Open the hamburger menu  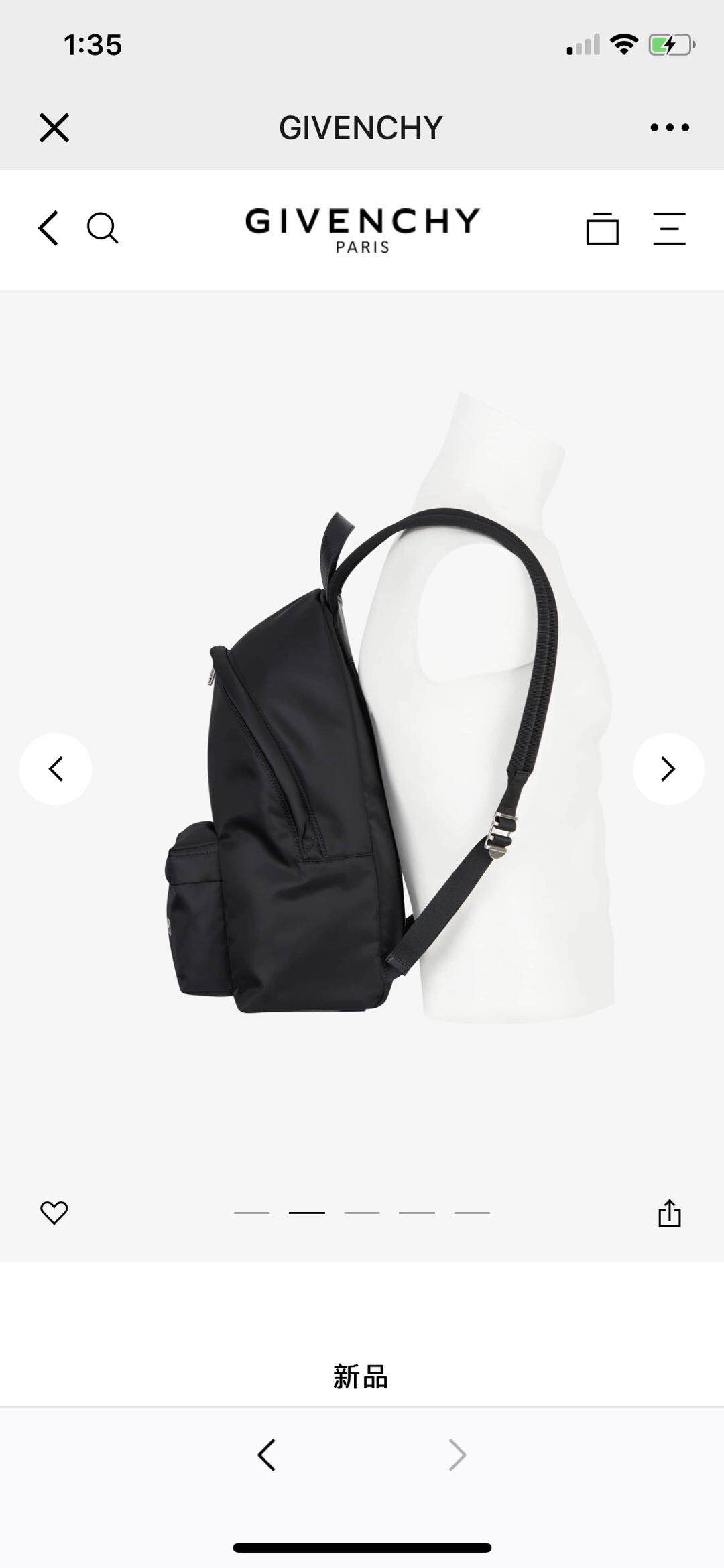(669, 229)
